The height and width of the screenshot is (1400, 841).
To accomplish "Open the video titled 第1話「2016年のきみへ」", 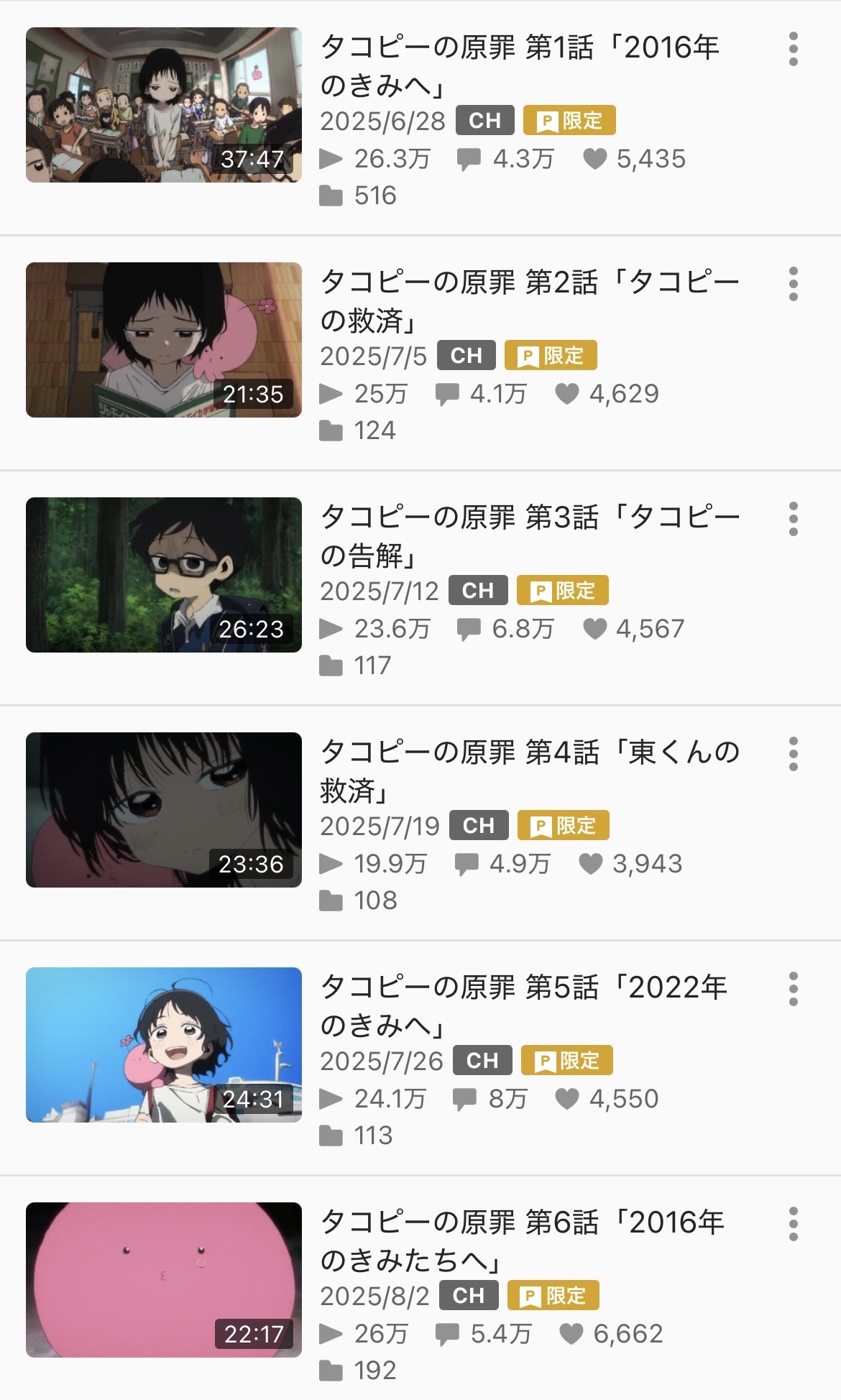I will [x=519, y=66].
